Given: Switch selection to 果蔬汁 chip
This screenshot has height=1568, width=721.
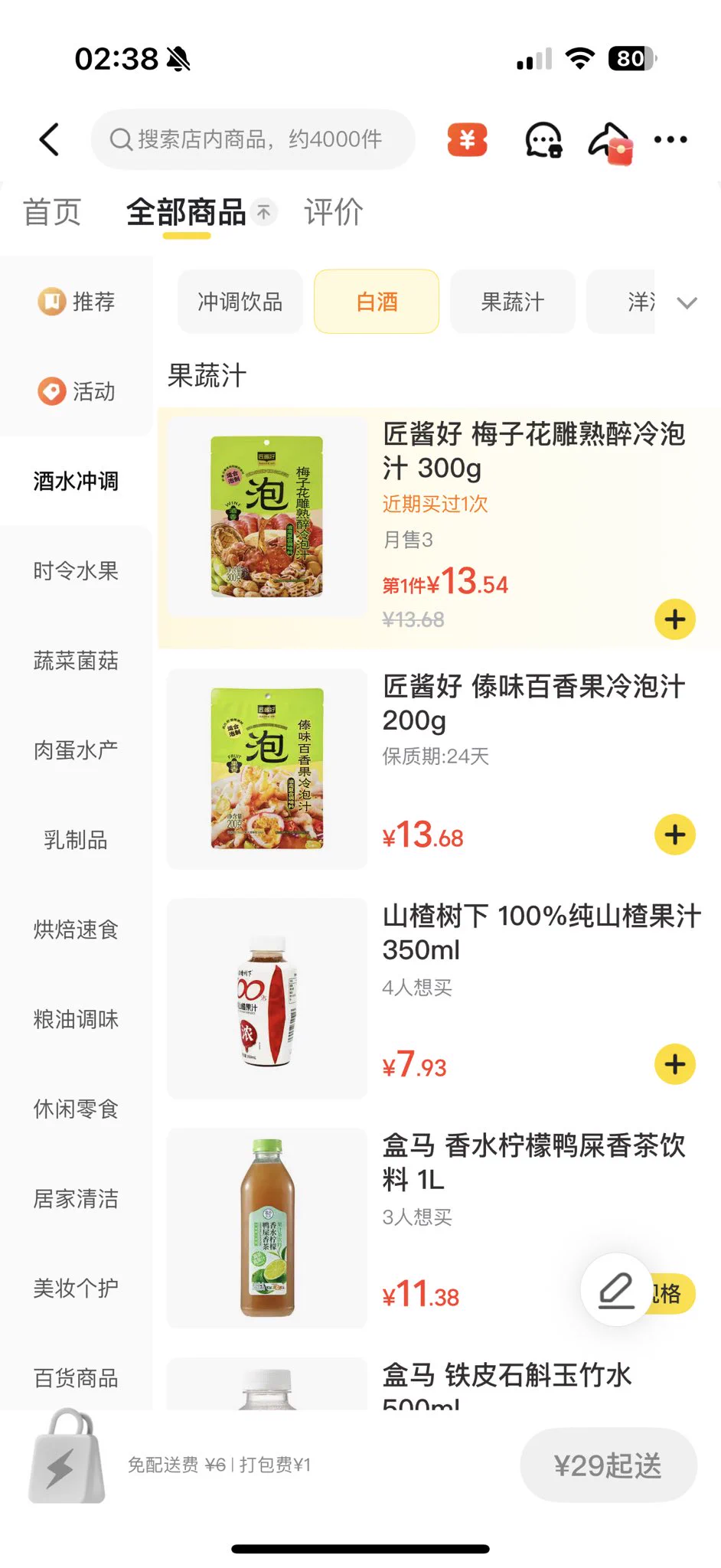Looking at the screenshot, I should tap(512, 302).
